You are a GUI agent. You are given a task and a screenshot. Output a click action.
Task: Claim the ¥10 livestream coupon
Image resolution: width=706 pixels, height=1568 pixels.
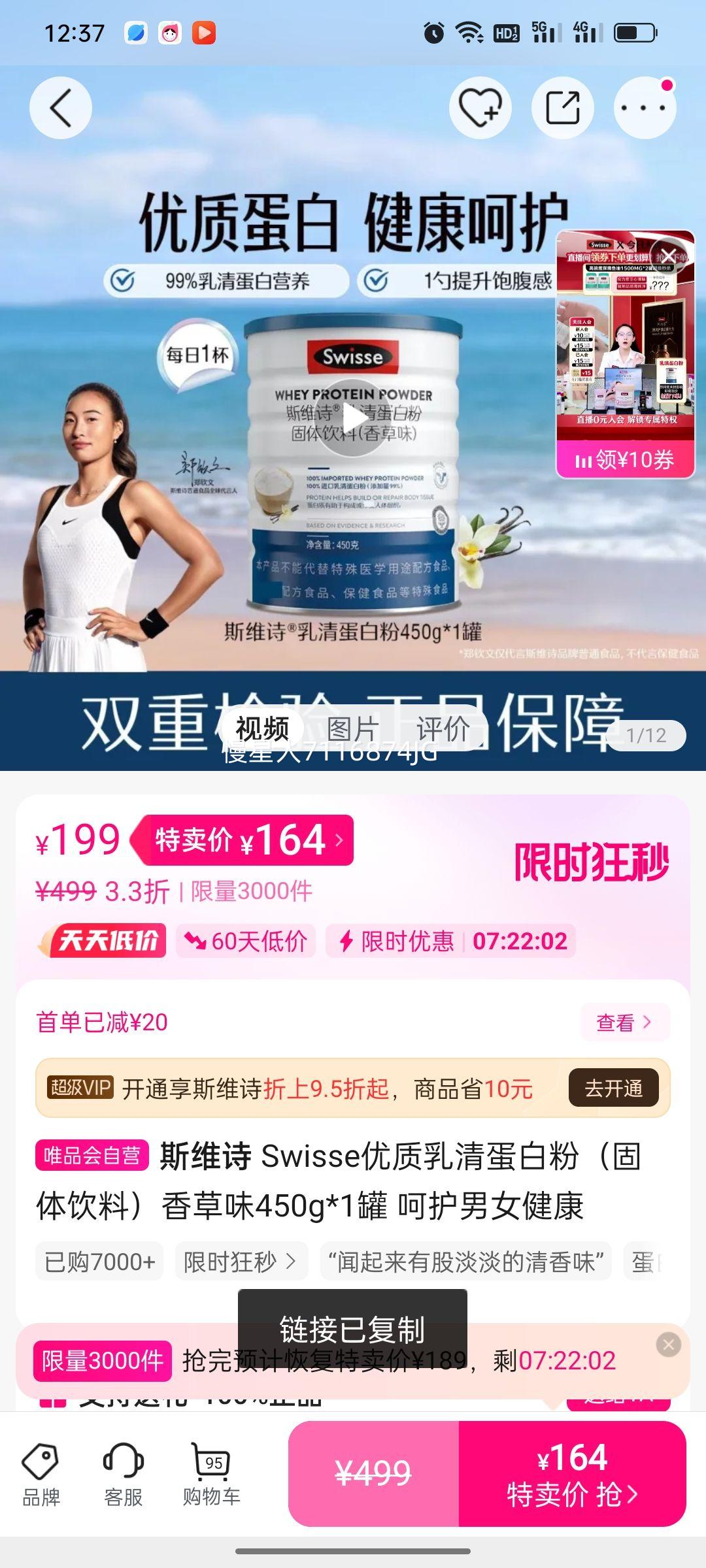pos(625,460)
